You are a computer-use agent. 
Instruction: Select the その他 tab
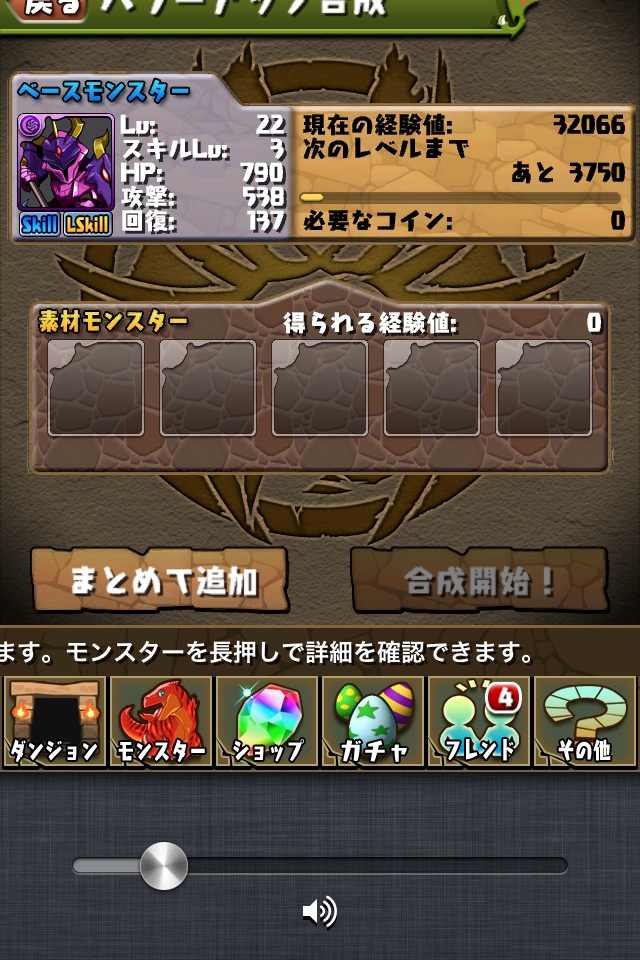[x=586, y=721]
